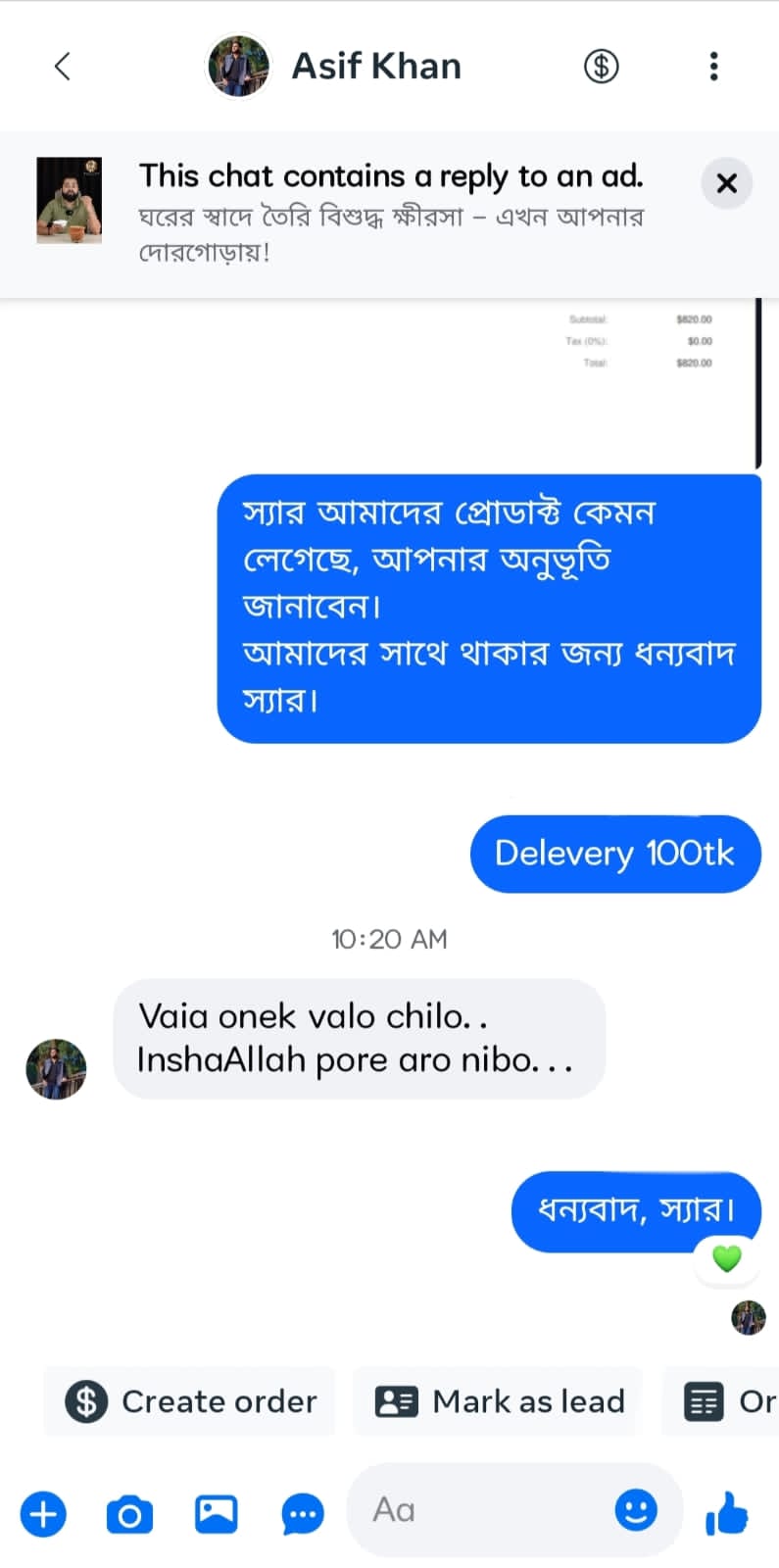Tap the green heart reaction

tap(726, 1258)
